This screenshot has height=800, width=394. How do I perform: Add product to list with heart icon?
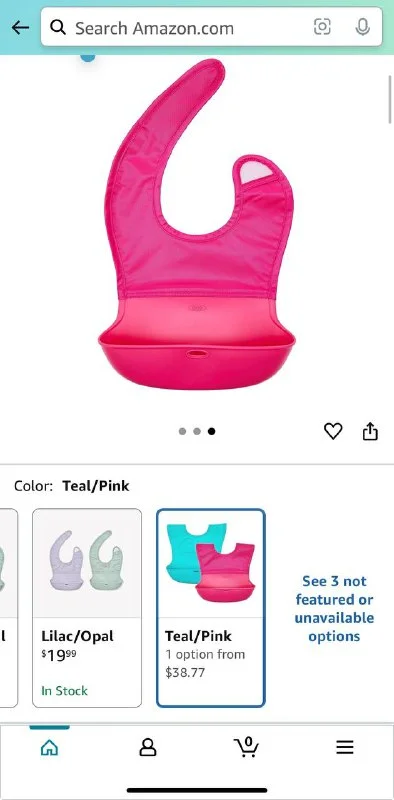(333, 432)
